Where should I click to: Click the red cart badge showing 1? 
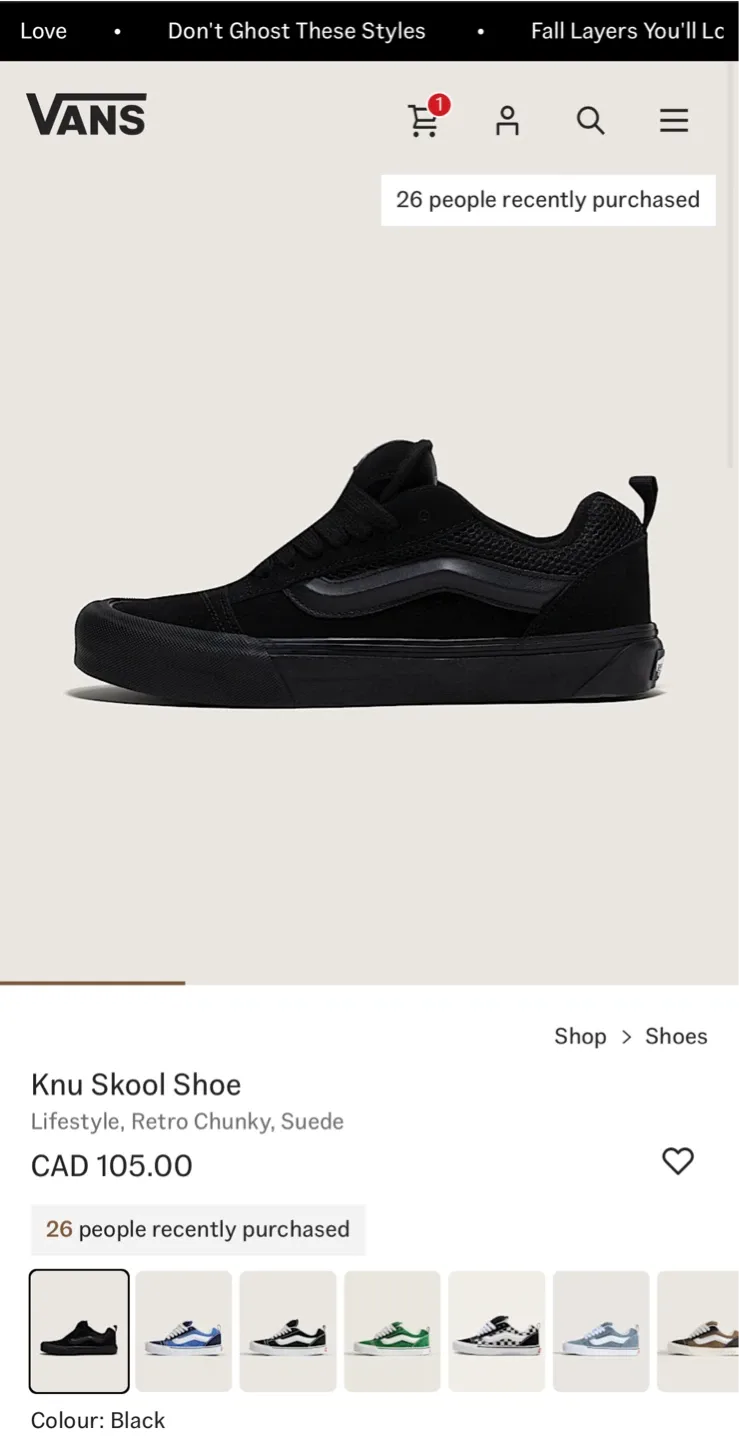[439, 104]
